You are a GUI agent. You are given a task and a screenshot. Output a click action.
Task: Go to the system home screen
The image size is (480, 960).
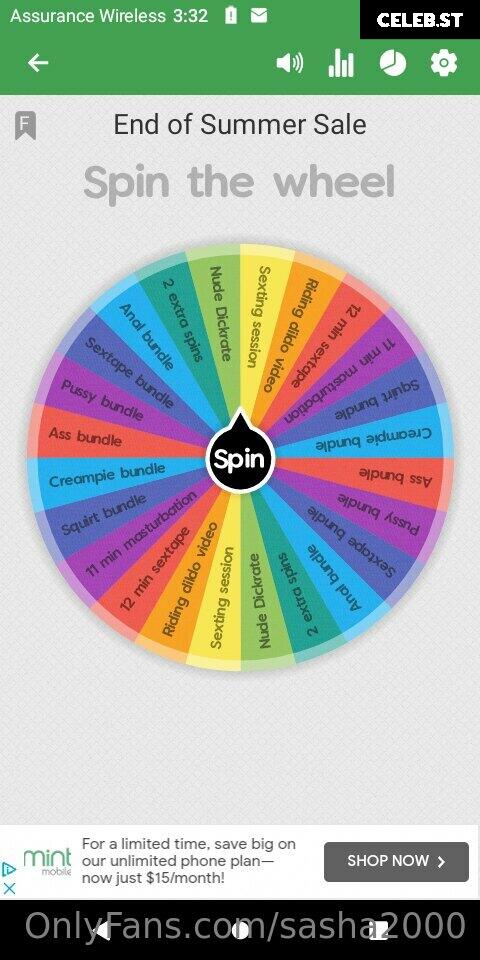[x=240, y=931]
